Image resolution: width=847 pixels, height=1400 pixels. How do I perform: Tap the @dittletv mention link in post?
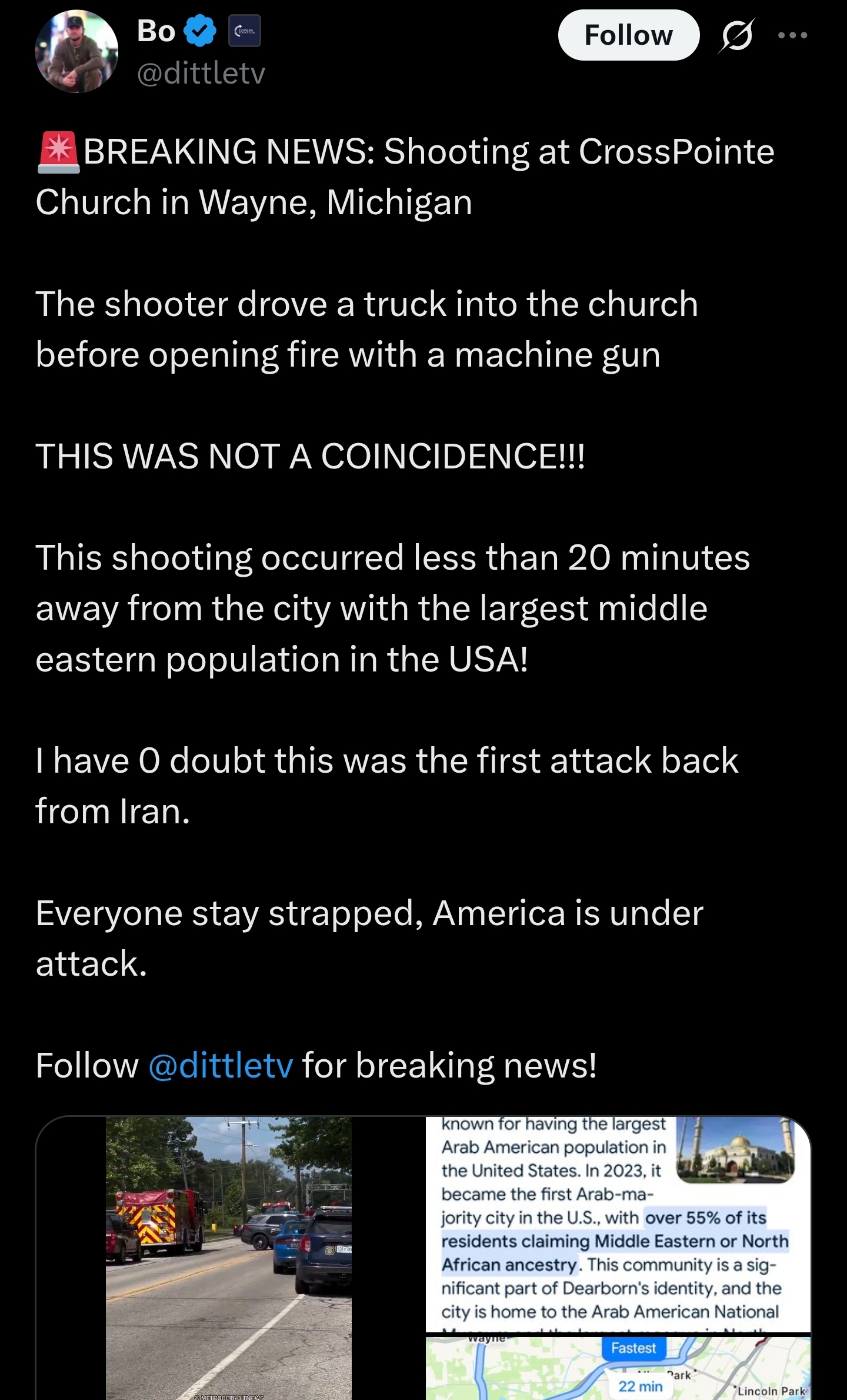point(221,1065)
